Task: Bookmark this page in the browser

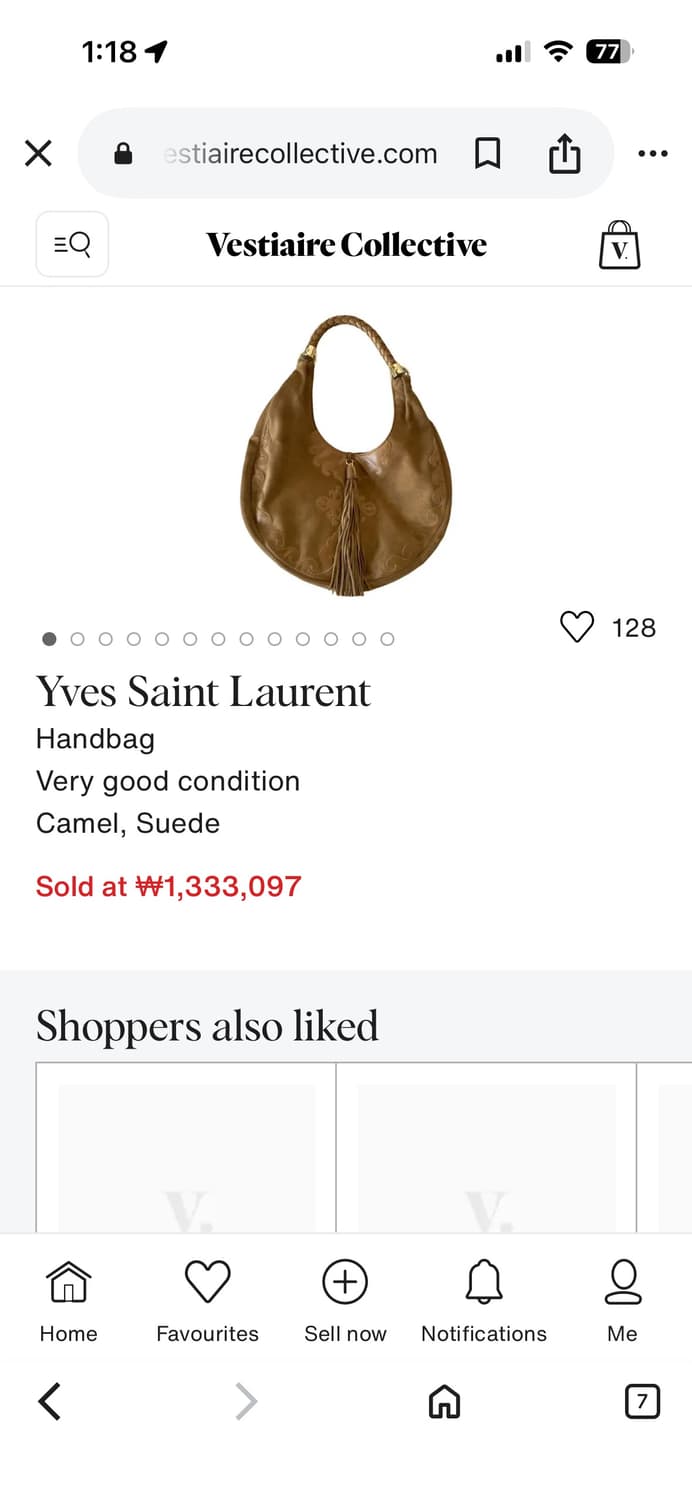Action: (487, 153)
